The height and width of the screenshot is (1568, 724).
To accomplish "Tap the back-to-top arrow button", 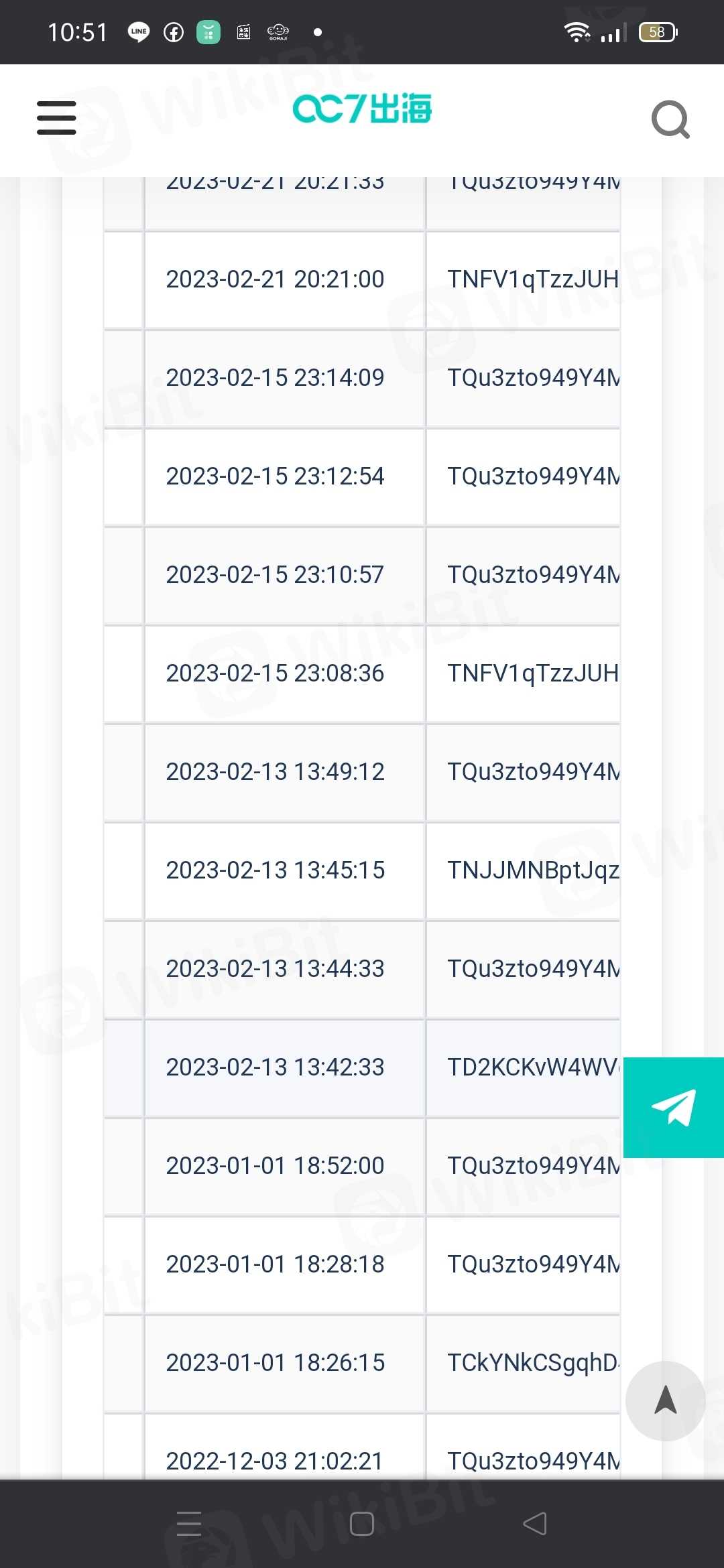I will coord(665,1400).
